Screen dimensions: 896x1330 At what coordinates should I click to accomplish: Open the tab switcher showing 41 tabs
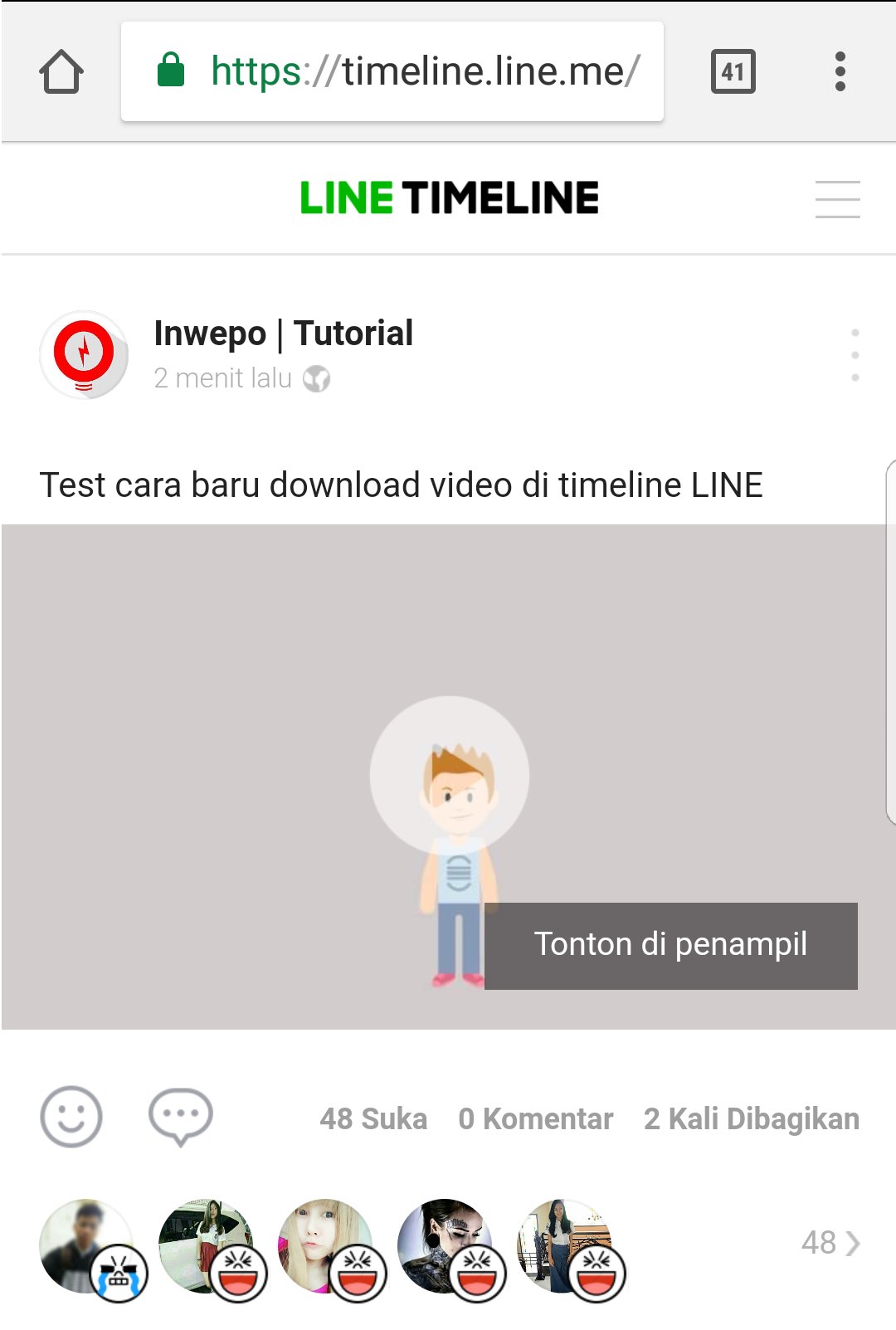coord(733,72)
